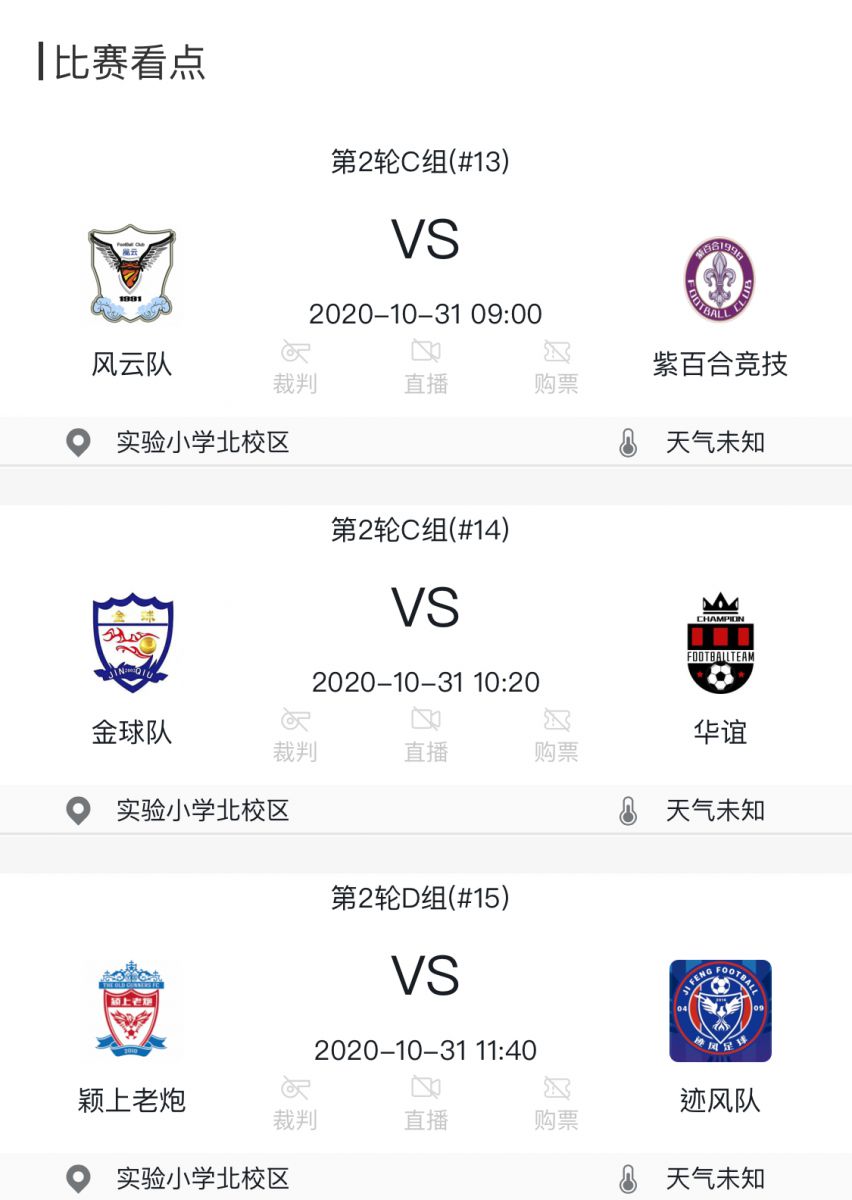Tap 购票 under the 10:20 match

point(556,735)
